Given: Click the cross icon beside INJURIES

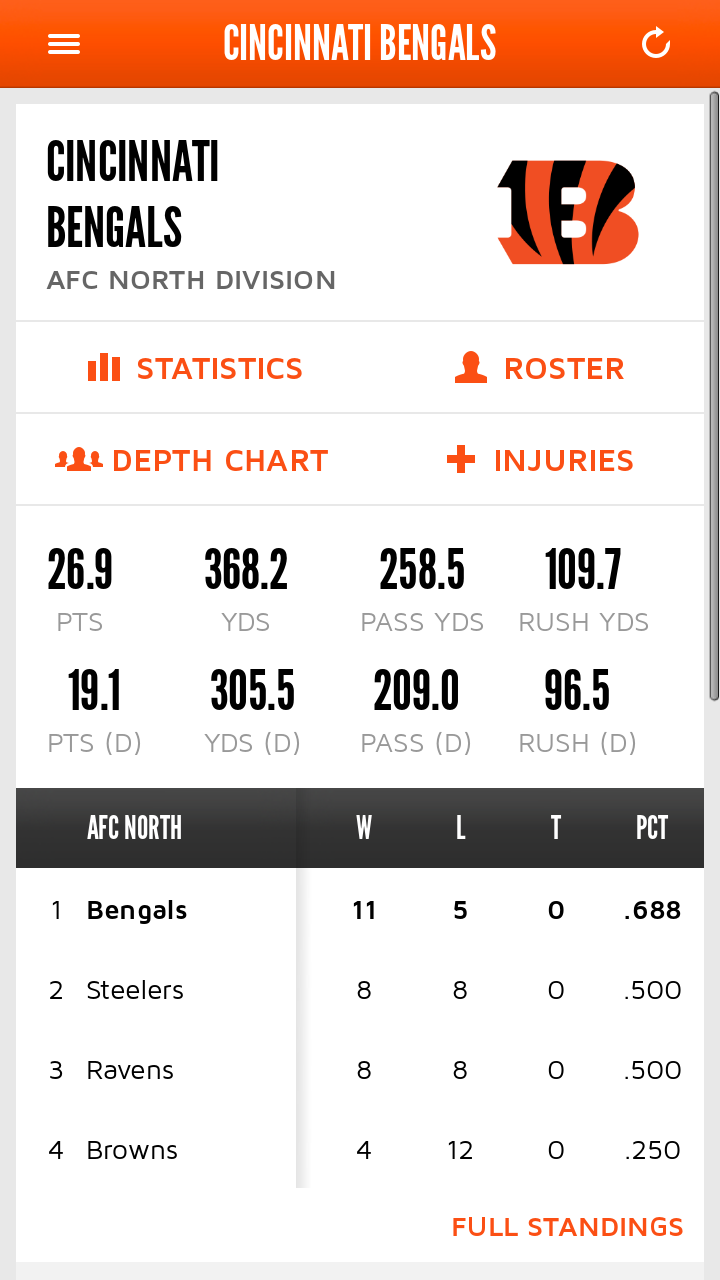Looking at the screenshot, I should click(x=459, y=460).
